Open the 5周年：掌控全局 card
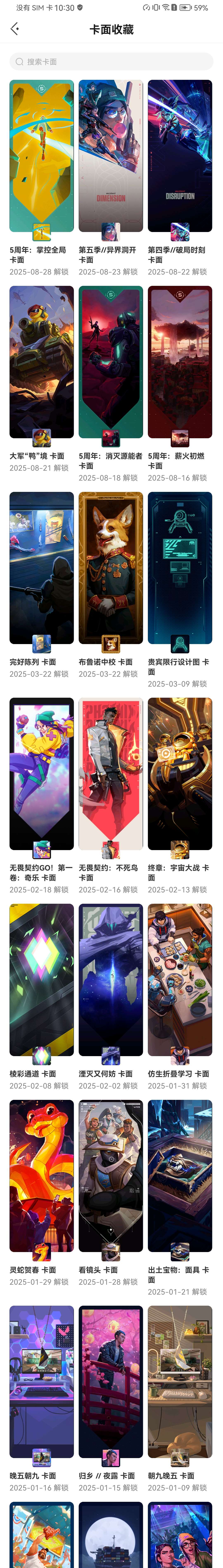 click(x=42, y=156)
